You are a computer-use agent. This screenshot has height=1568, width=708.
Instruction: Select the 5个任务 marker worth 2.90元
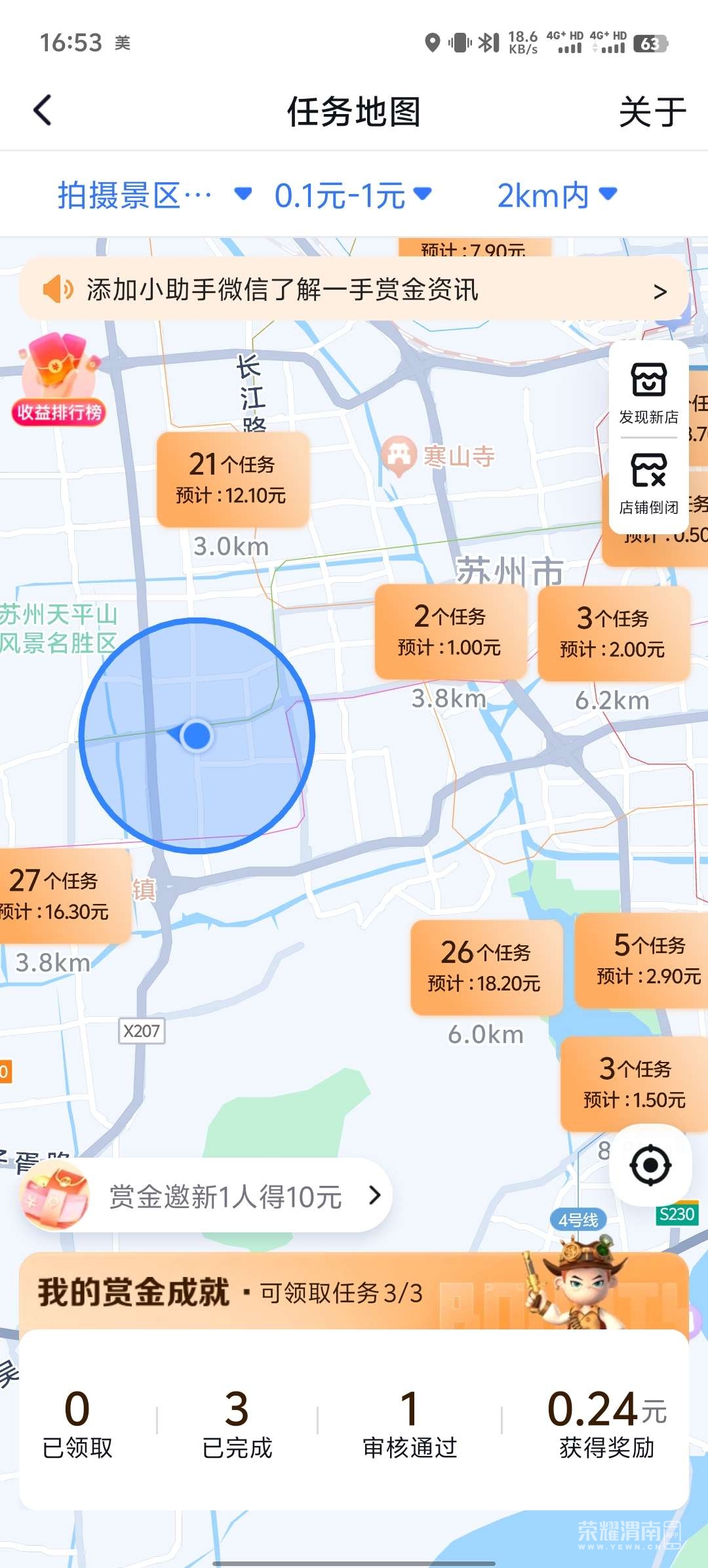(x=646, y=960)
